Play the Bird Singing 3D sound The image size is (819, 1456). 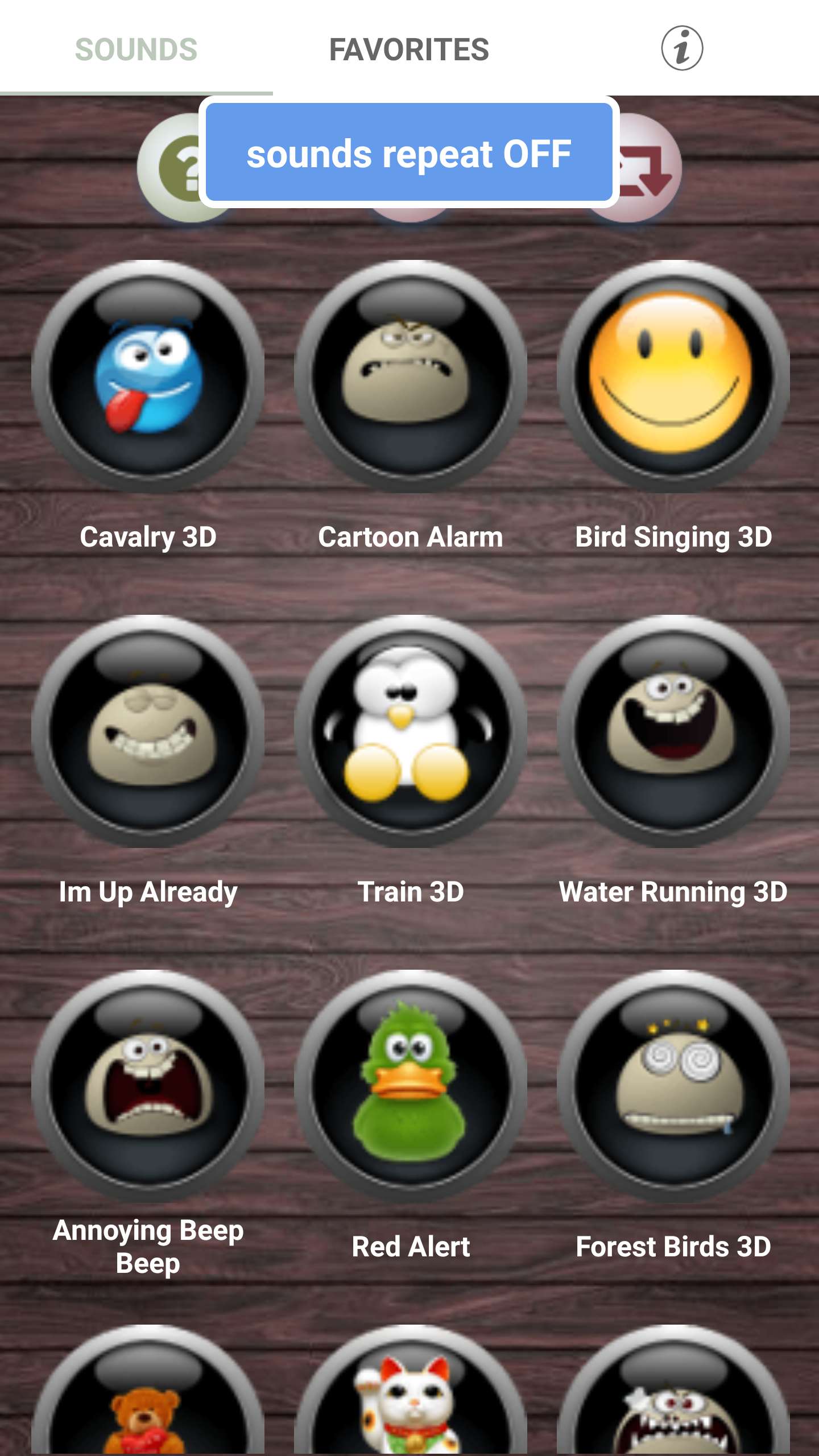tap(673, 377)
